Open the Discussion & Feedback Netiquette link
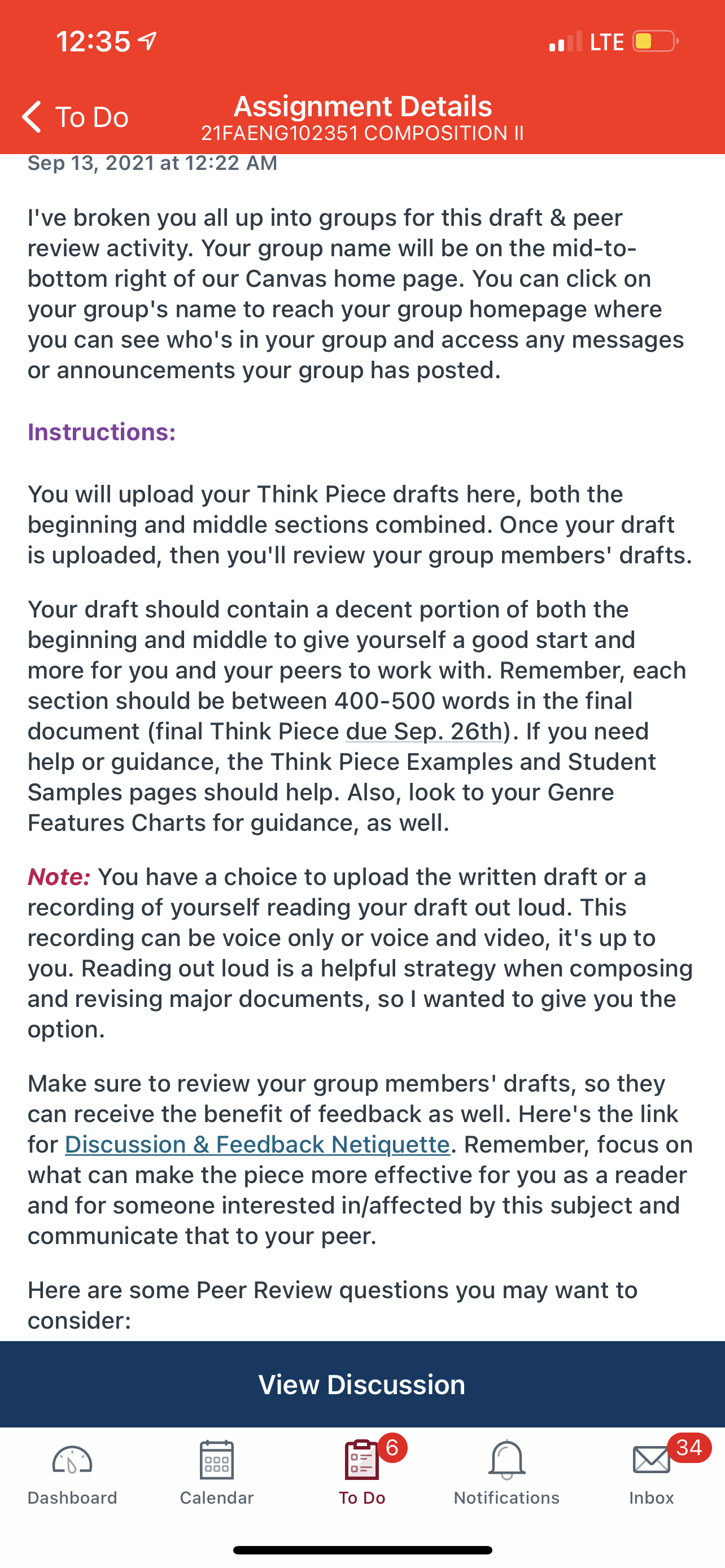This screenshot has height=1568, width=725. (257, 1144)
